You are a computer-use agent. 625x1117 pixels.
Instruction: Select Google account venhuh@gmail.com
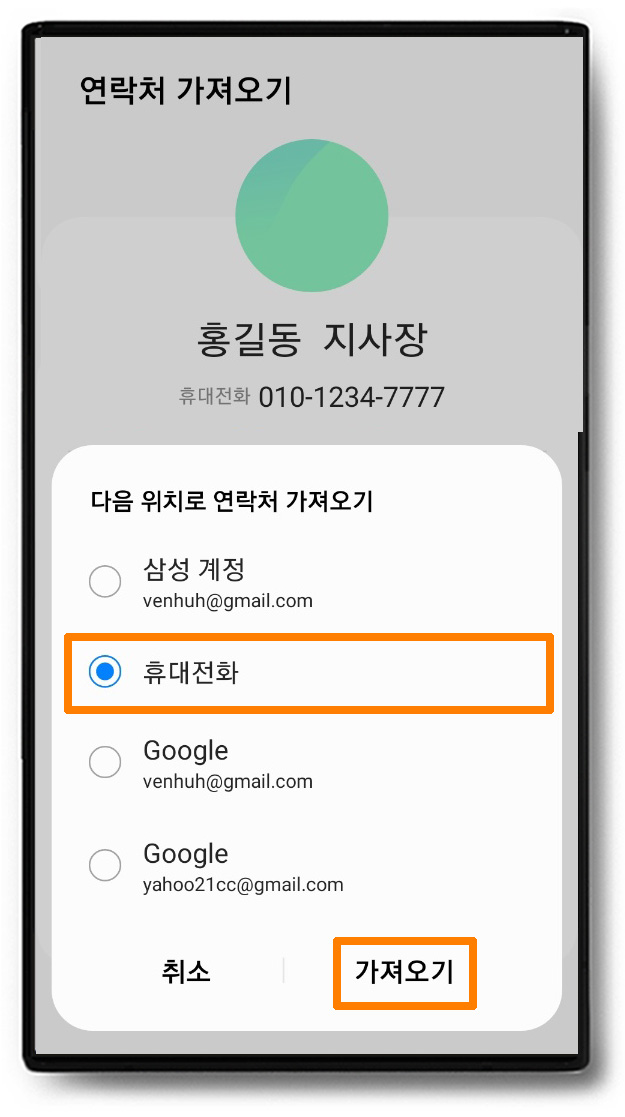(105, 763)
